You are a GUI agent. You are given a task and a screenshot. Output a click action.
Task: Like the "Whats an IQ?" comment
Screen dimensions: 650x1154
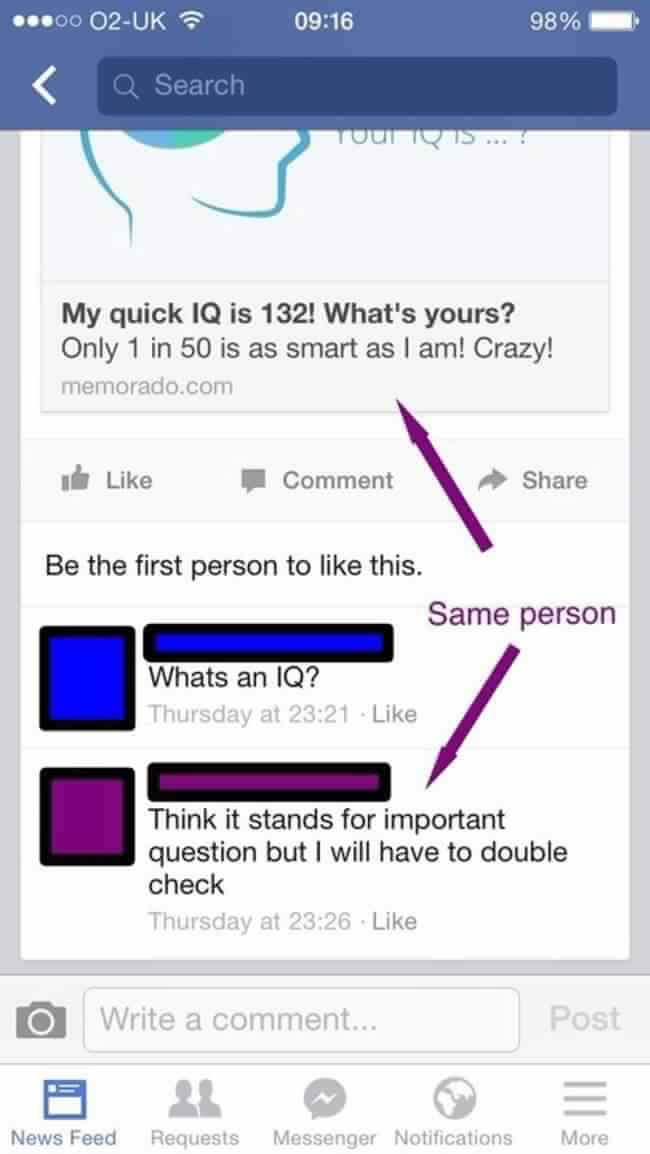pos(395,714)
